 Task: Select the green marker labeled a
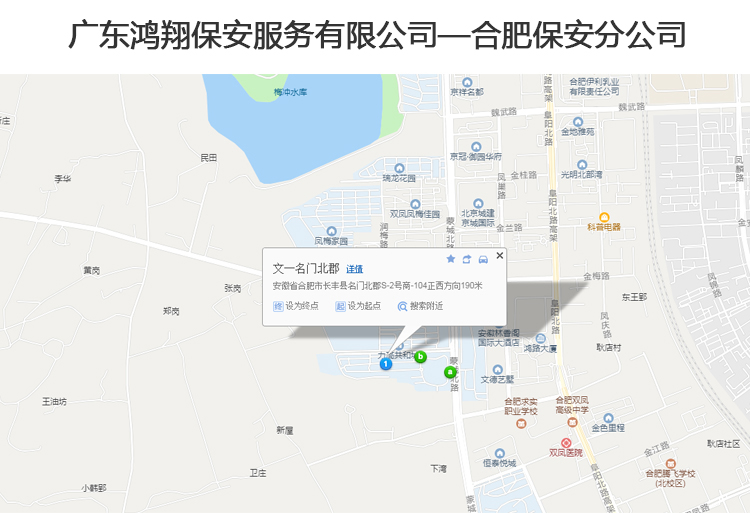(450, 372)
